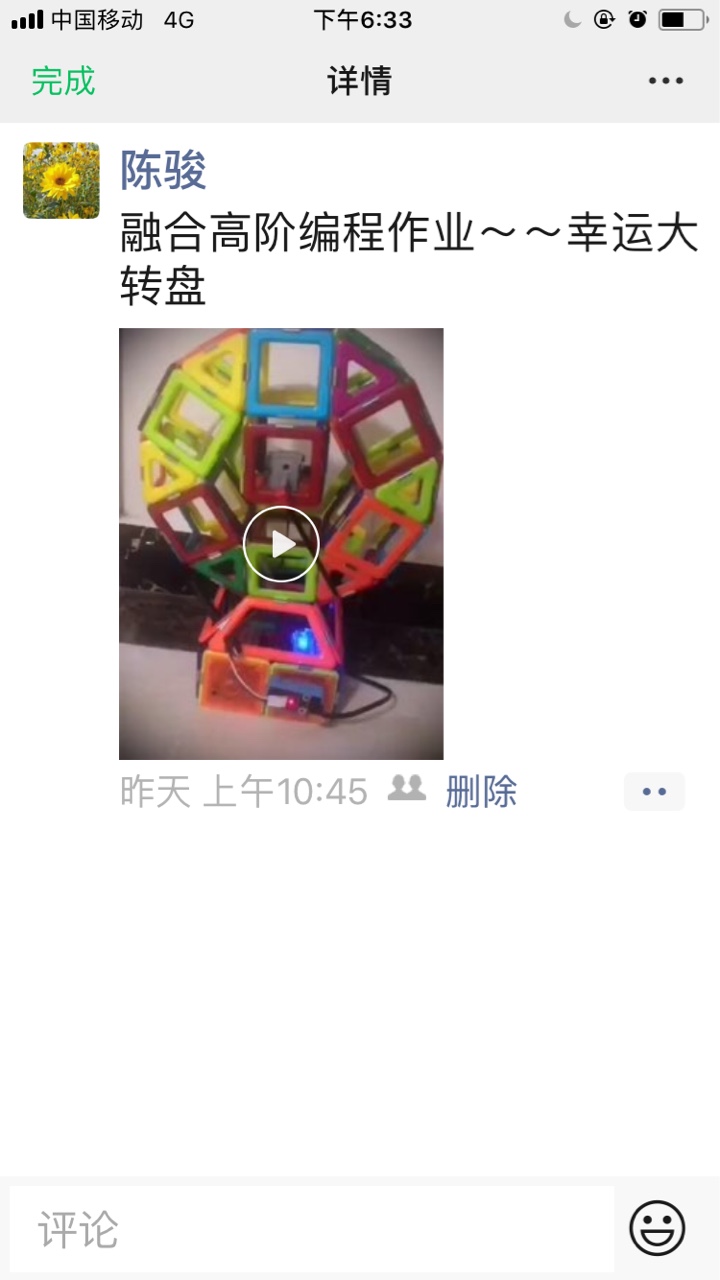View who can see this post
The height and width of the screenshot is (1280, 720).
[x=406, y=789]
